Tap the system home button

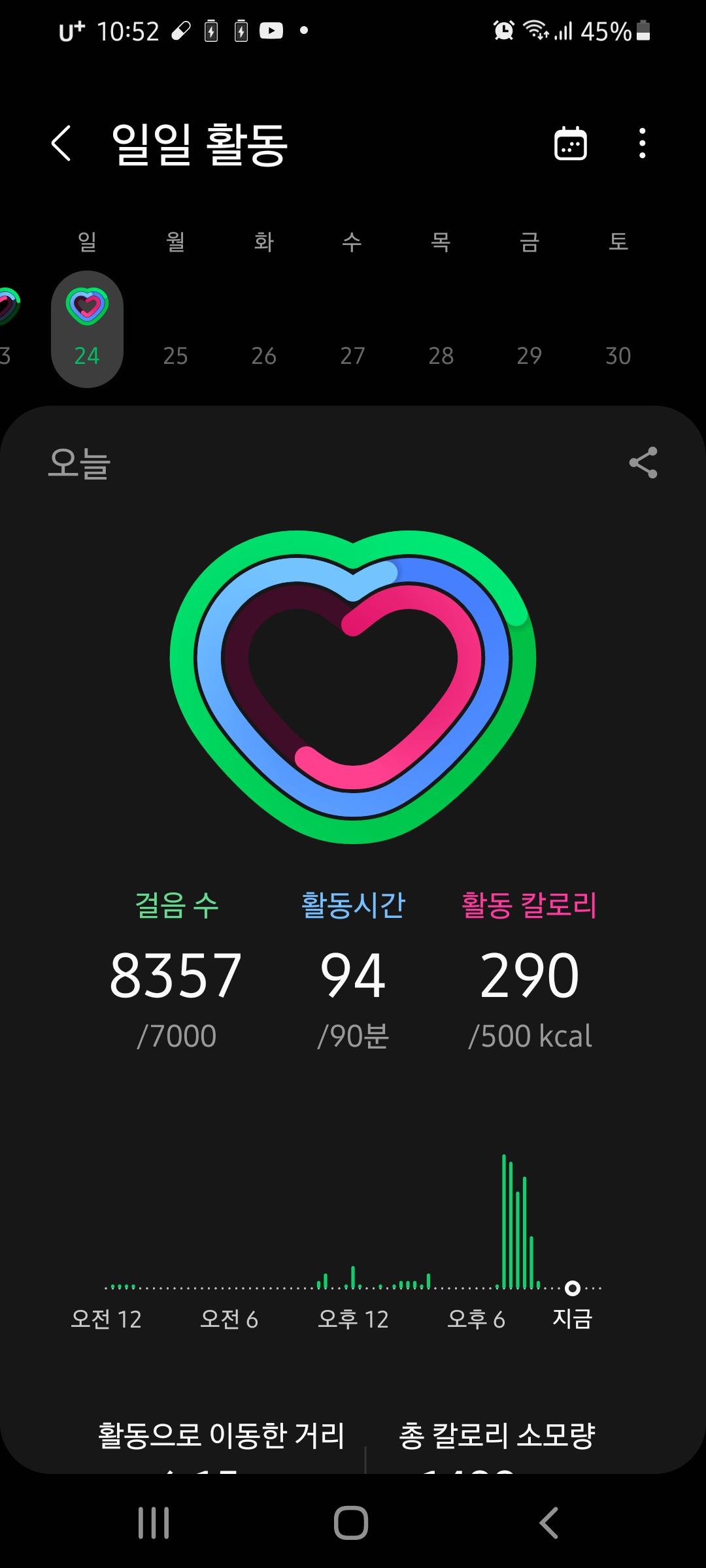351,1523
